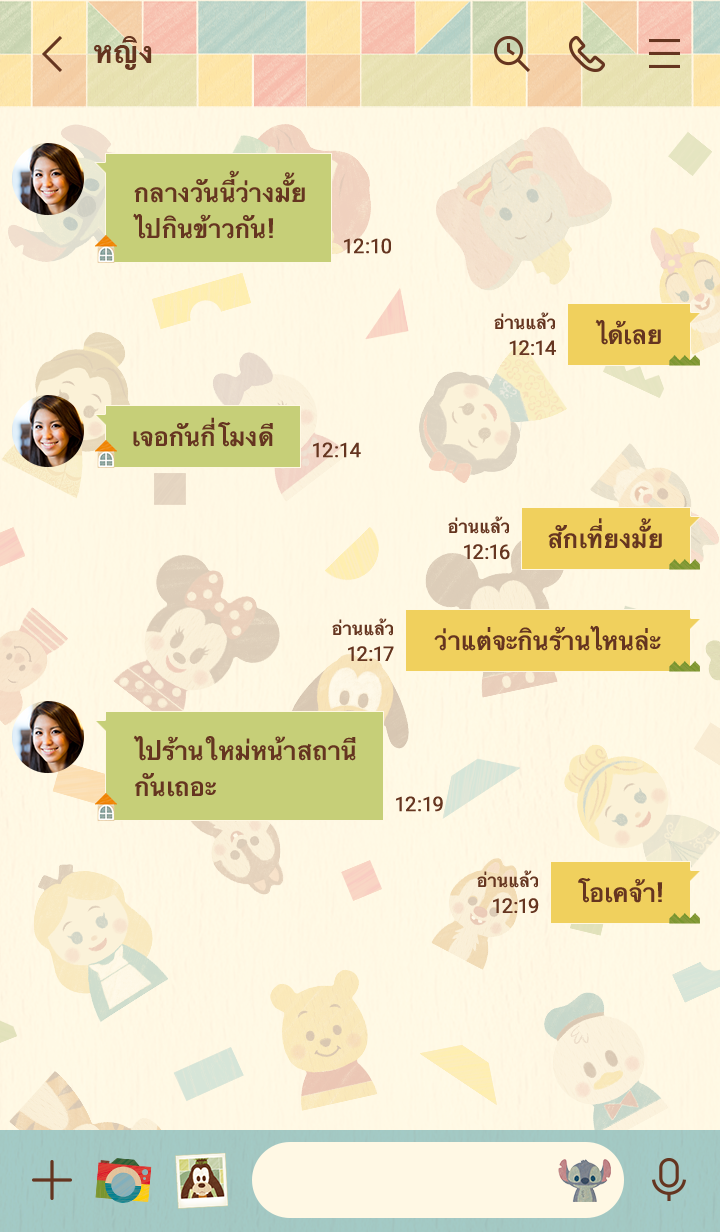Open the sticker picker
Screen dimensions: 720x1232
(x=584, y=1181)
